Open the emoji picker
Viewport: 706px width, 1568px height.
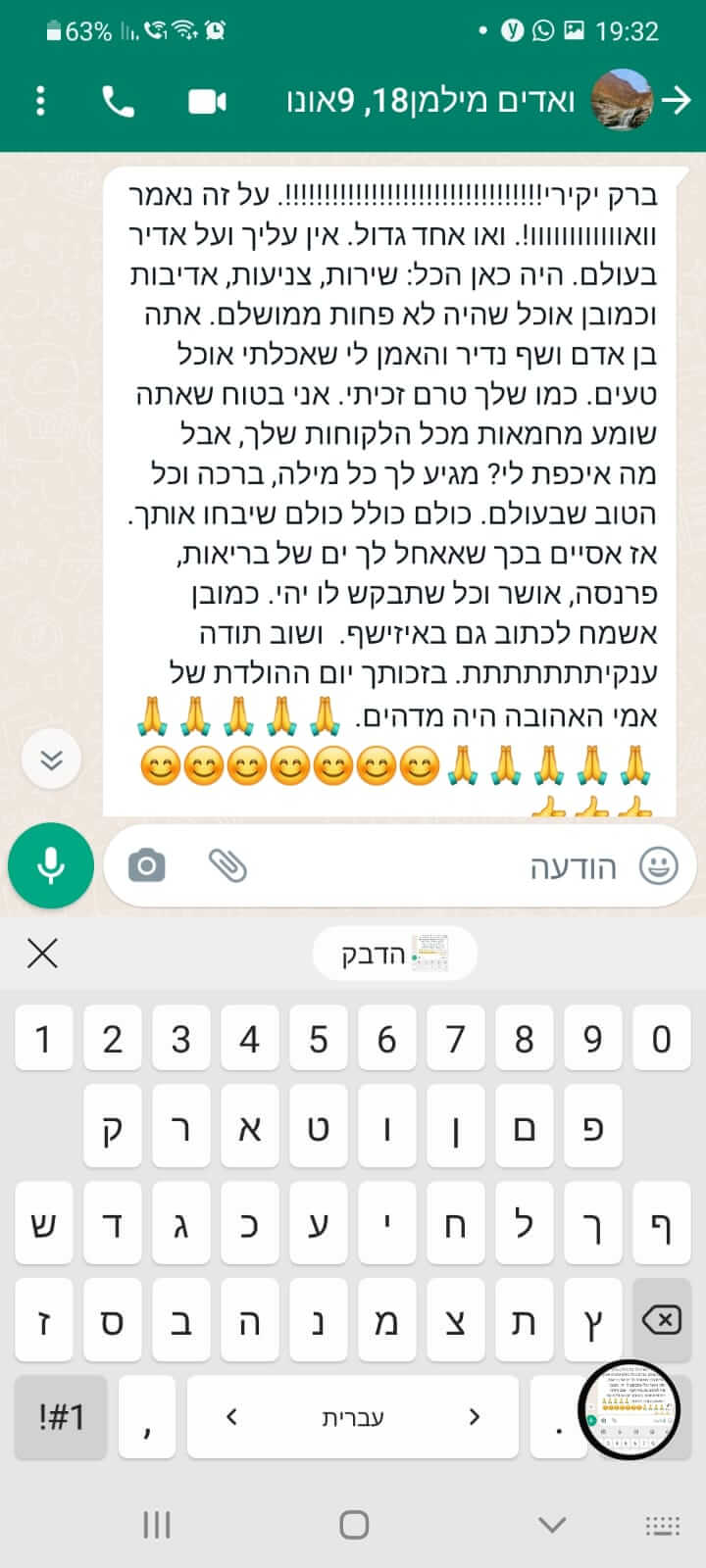(658, 866)
